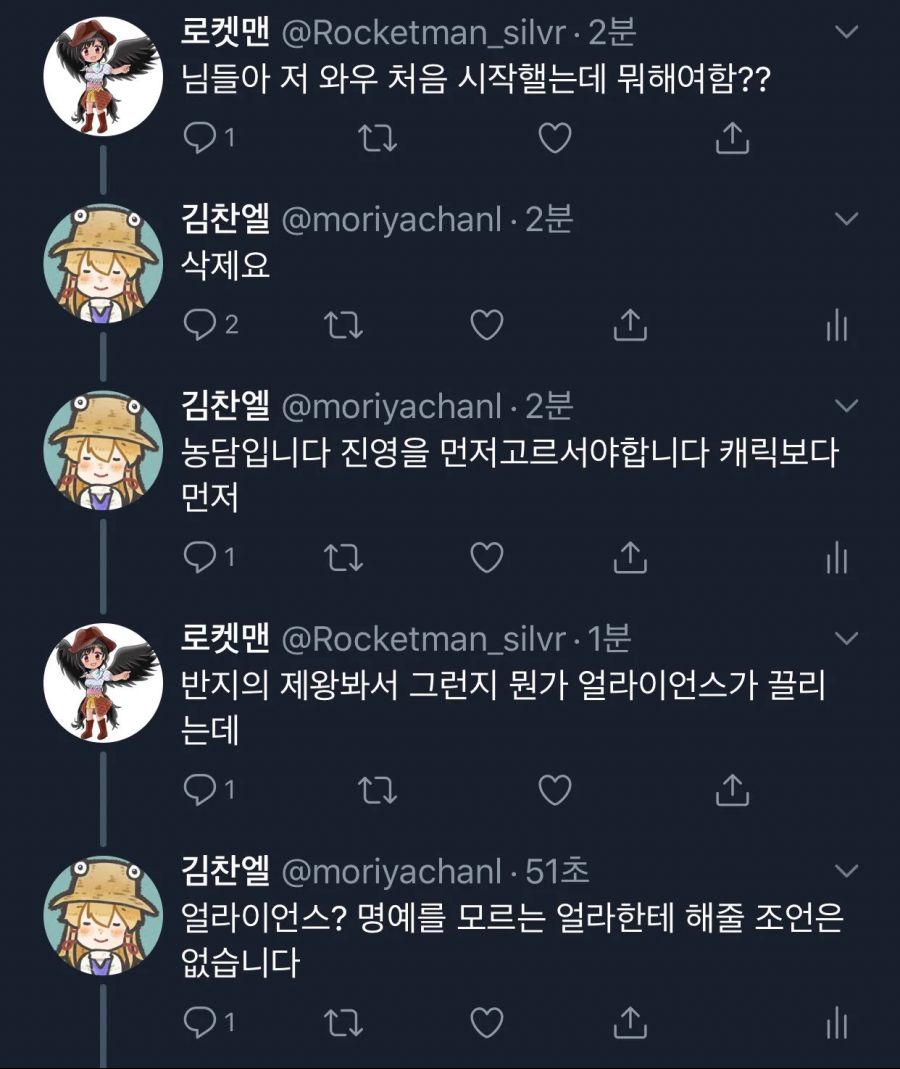
Task: Share the '농담입니다 진영을' tweet
Action: (x=630, y=557)
